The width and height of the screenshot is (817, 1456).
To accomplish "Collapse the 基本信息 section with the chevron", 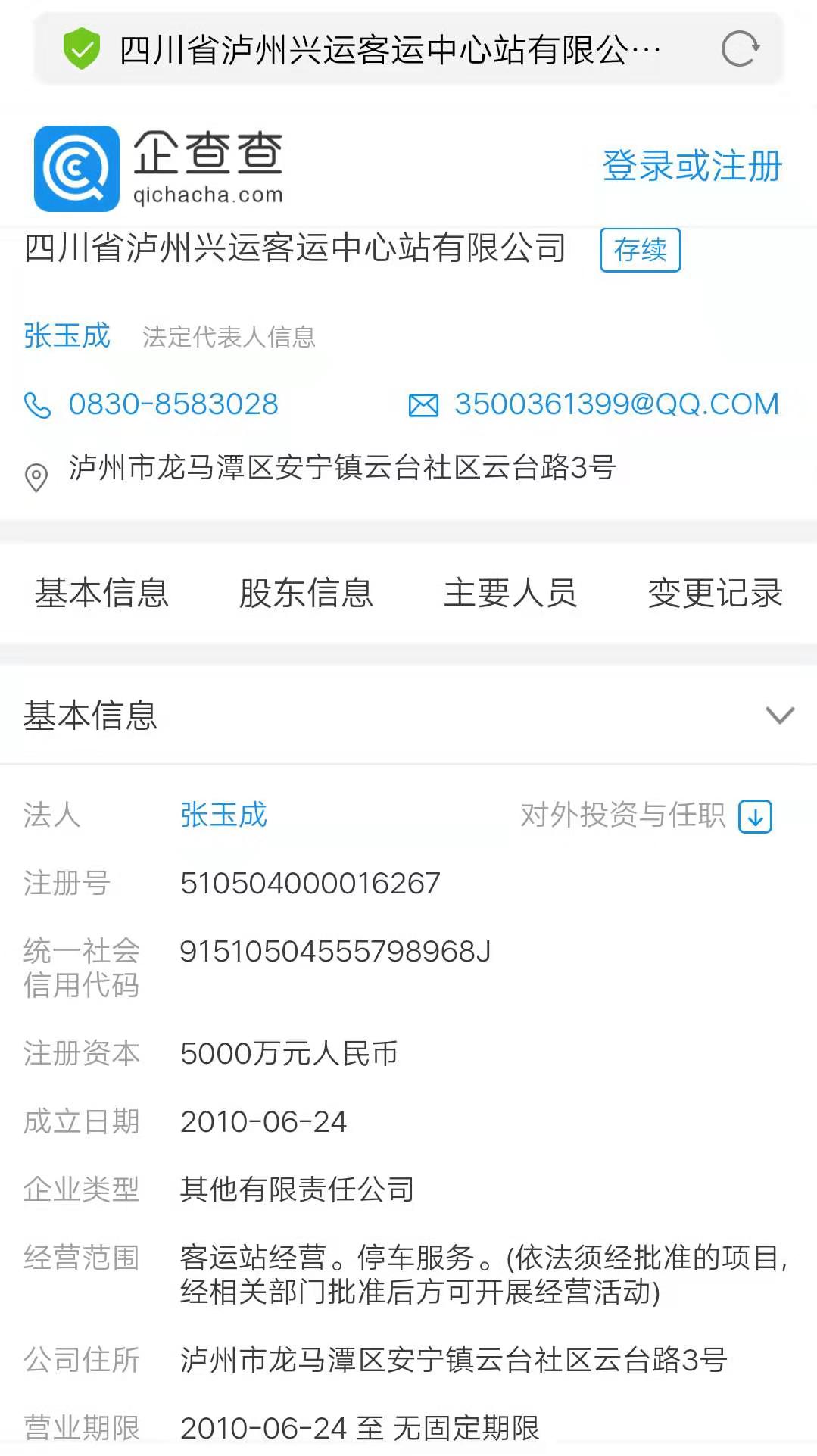I will click(779, 716).
